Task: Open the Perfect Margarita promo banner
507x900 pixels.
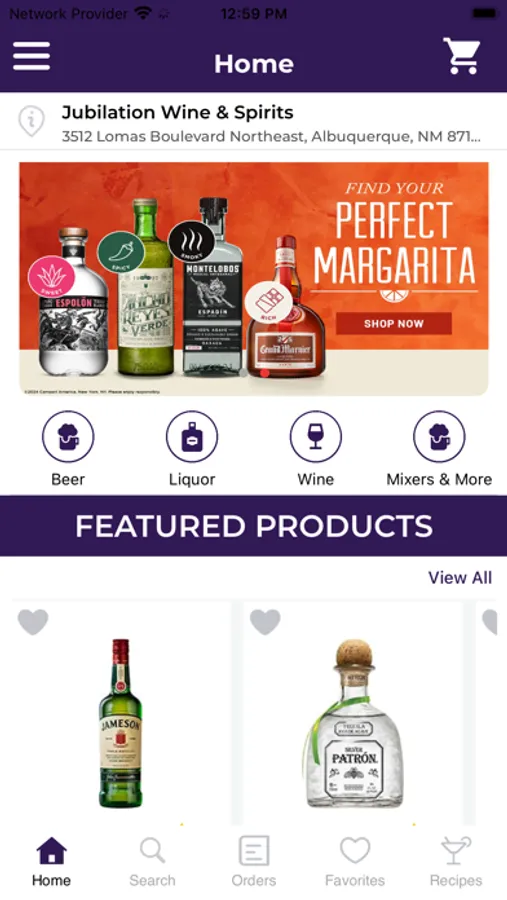Action: (x=254, y=279)
